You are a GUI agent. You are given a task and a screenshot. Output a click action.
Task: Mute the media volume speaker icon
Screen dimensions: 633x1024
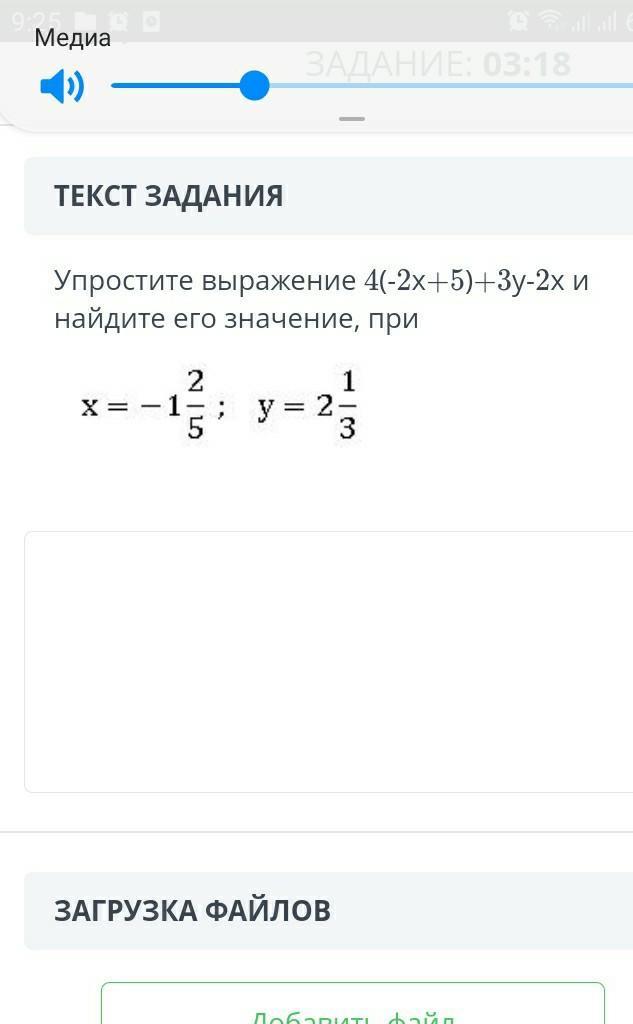pos(62,86)
